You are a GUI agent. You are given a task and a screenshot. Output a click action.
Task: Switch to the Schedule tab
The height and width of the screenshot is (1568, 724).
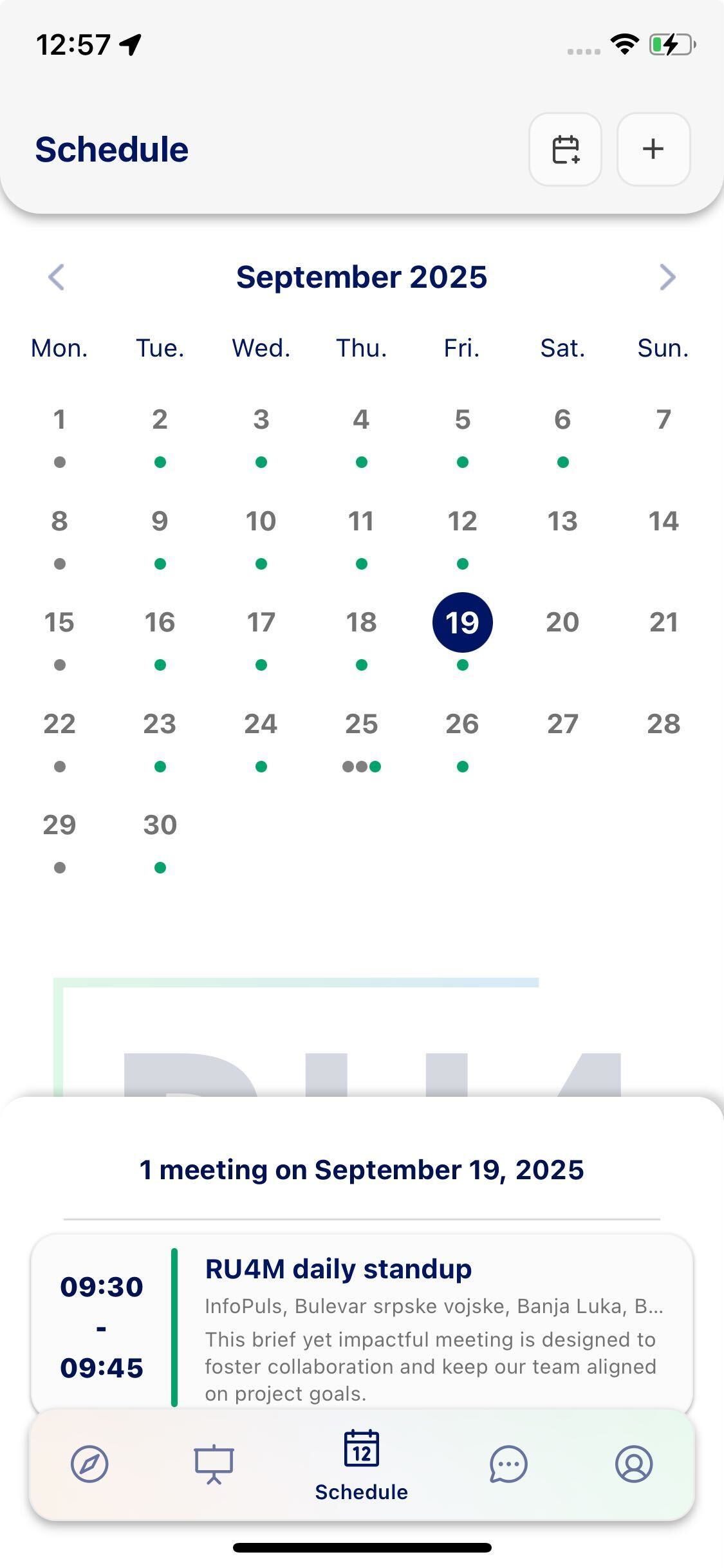click(361, 1464)
